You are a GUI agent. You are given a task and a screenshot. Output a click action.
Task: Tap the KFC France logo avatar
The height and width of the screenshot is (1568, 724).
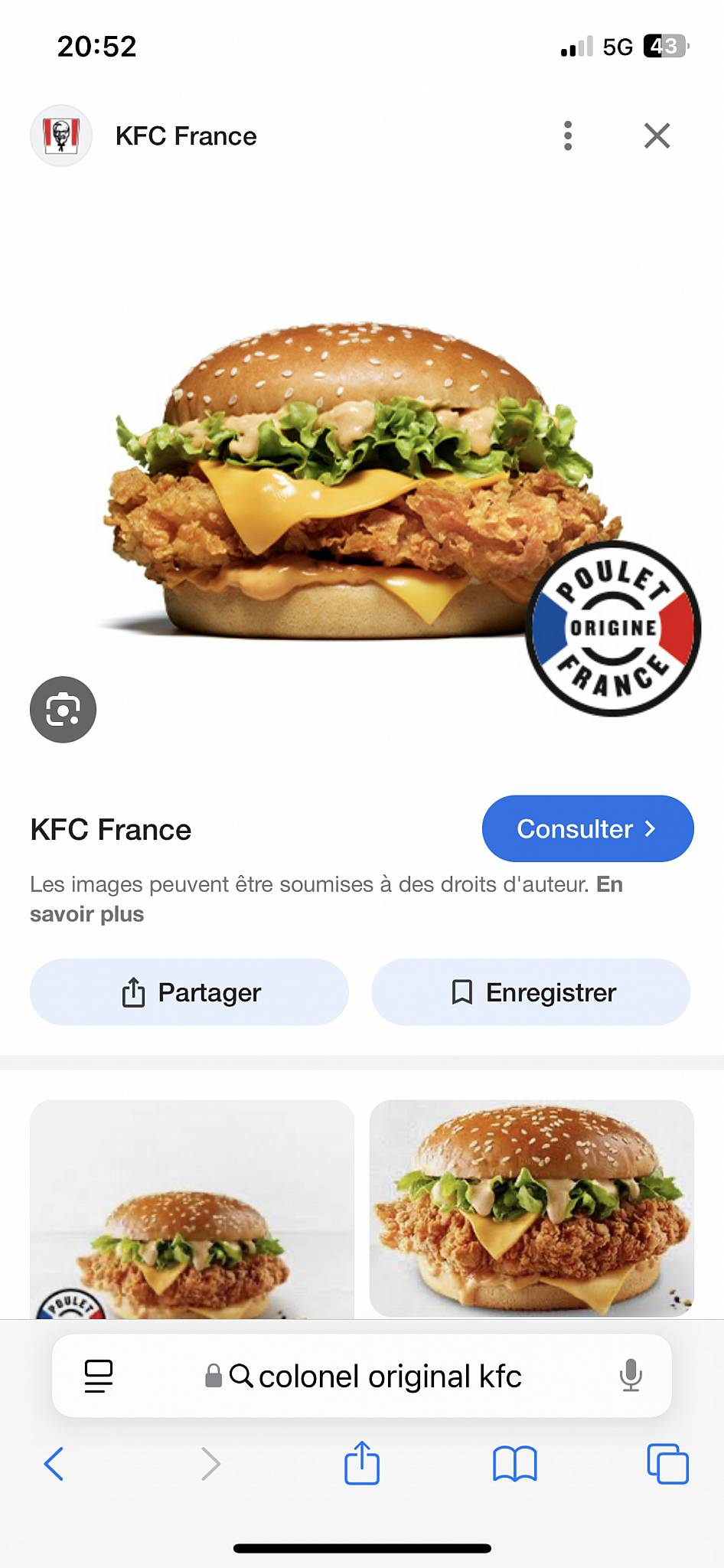click(x=62, y=136)
